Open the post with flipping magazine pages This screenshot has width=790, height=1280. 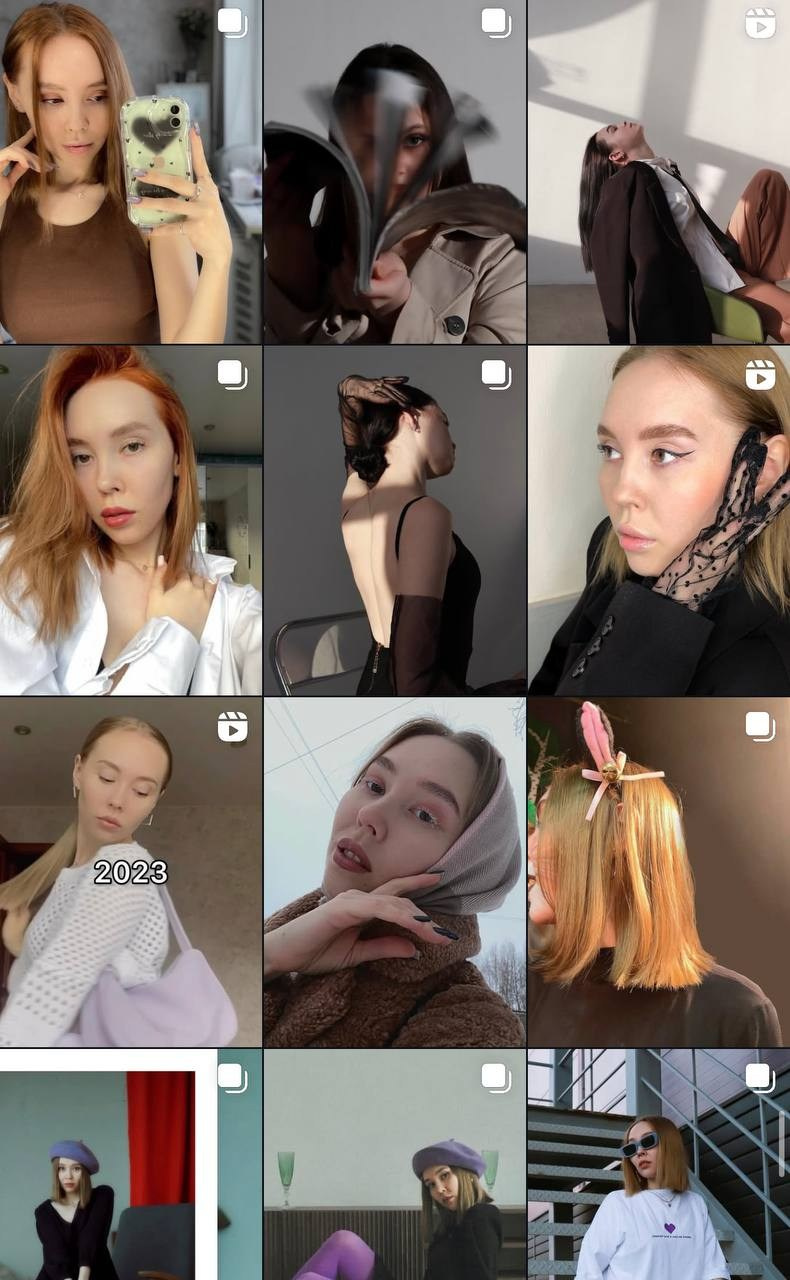tap(394, 172)
